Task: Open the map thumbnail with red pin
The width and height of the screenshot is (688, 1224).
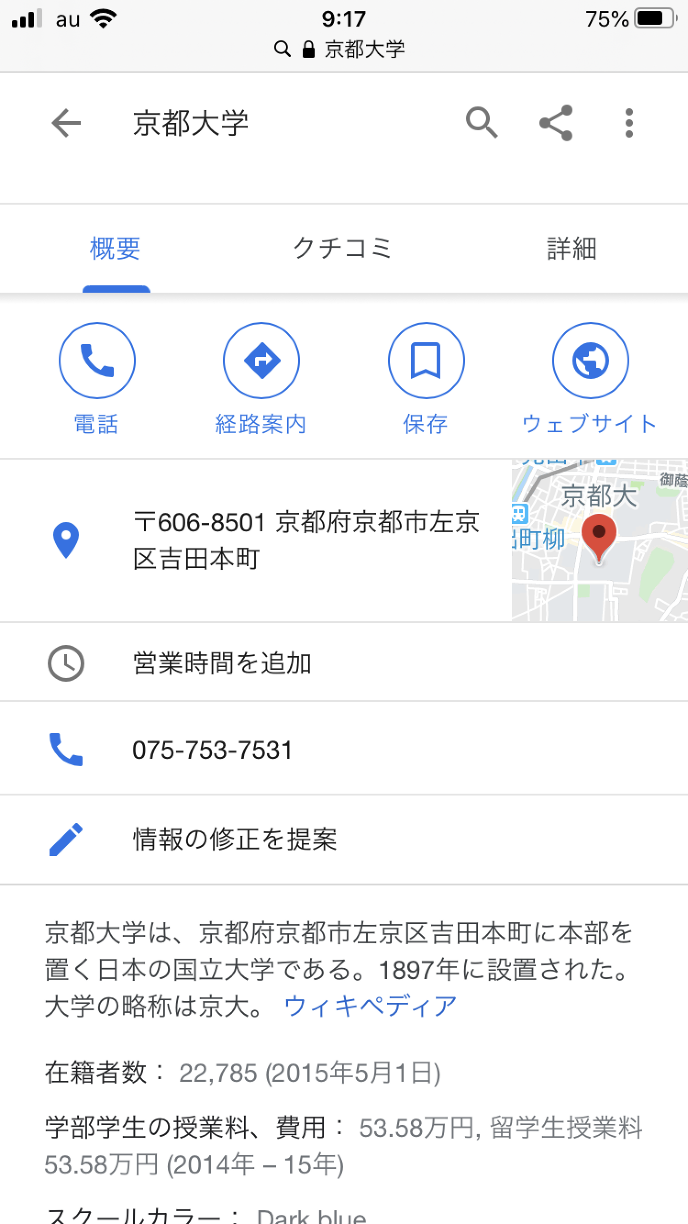Action: 599,540
